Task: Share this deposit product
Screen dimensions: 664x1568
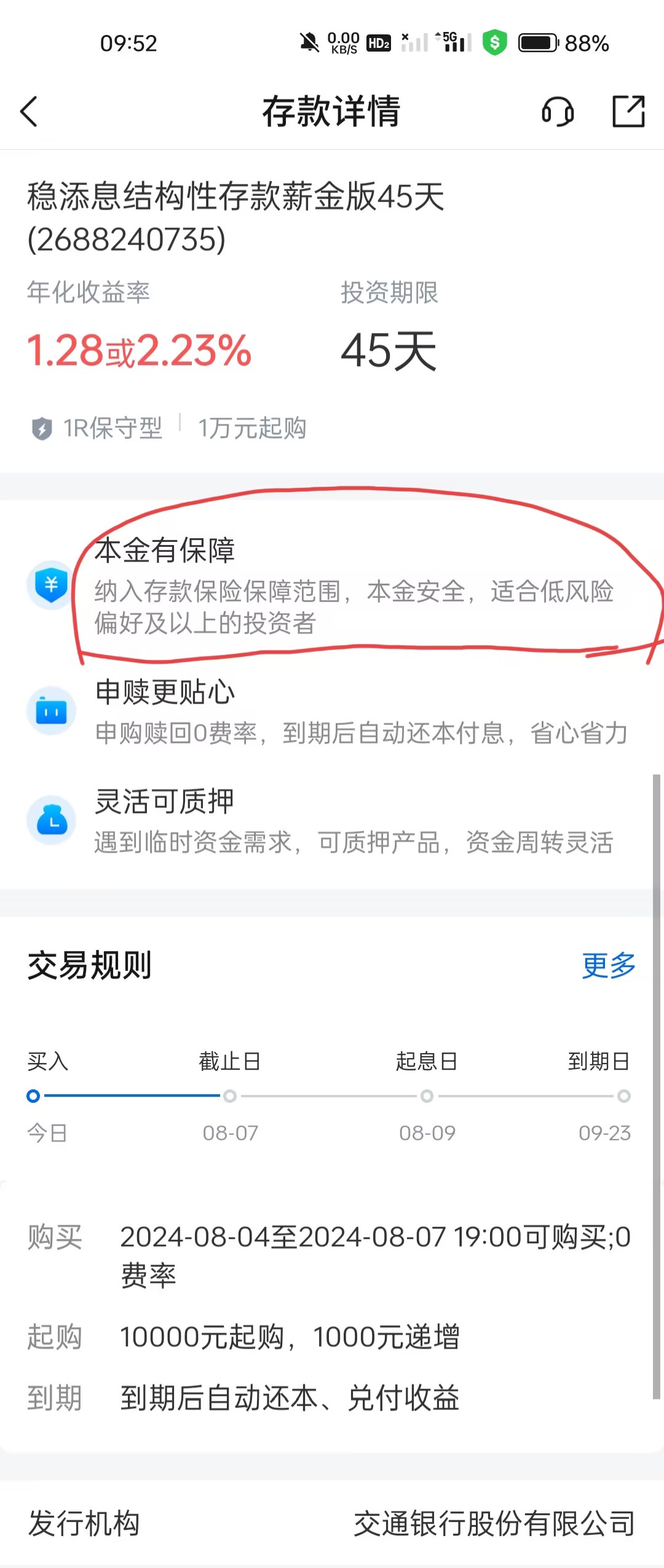Action: 628,112
